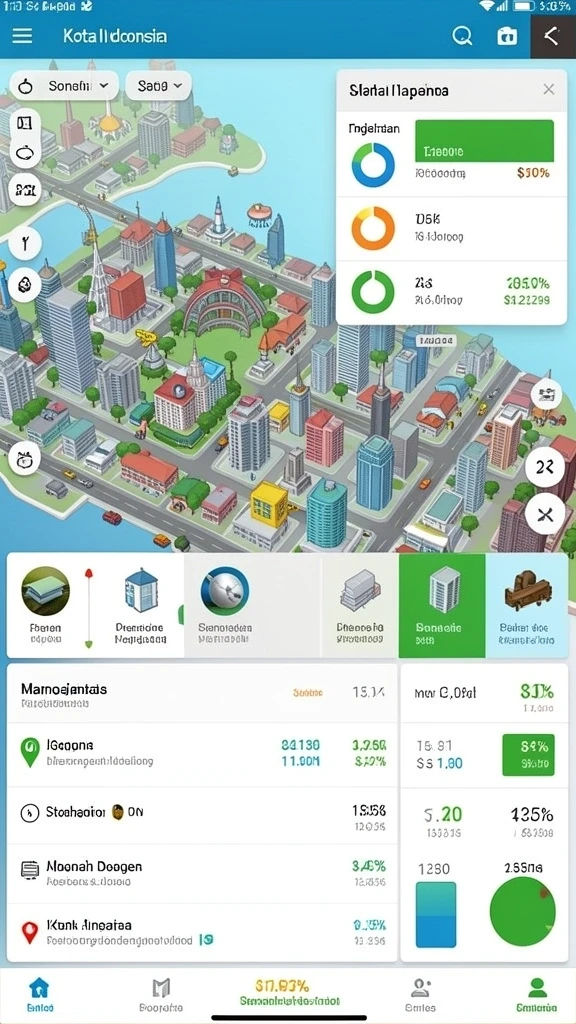This screenshot has width=576, height=1024.
Task: Open the Noonah Doogen list row
Action: coord(202,874)
